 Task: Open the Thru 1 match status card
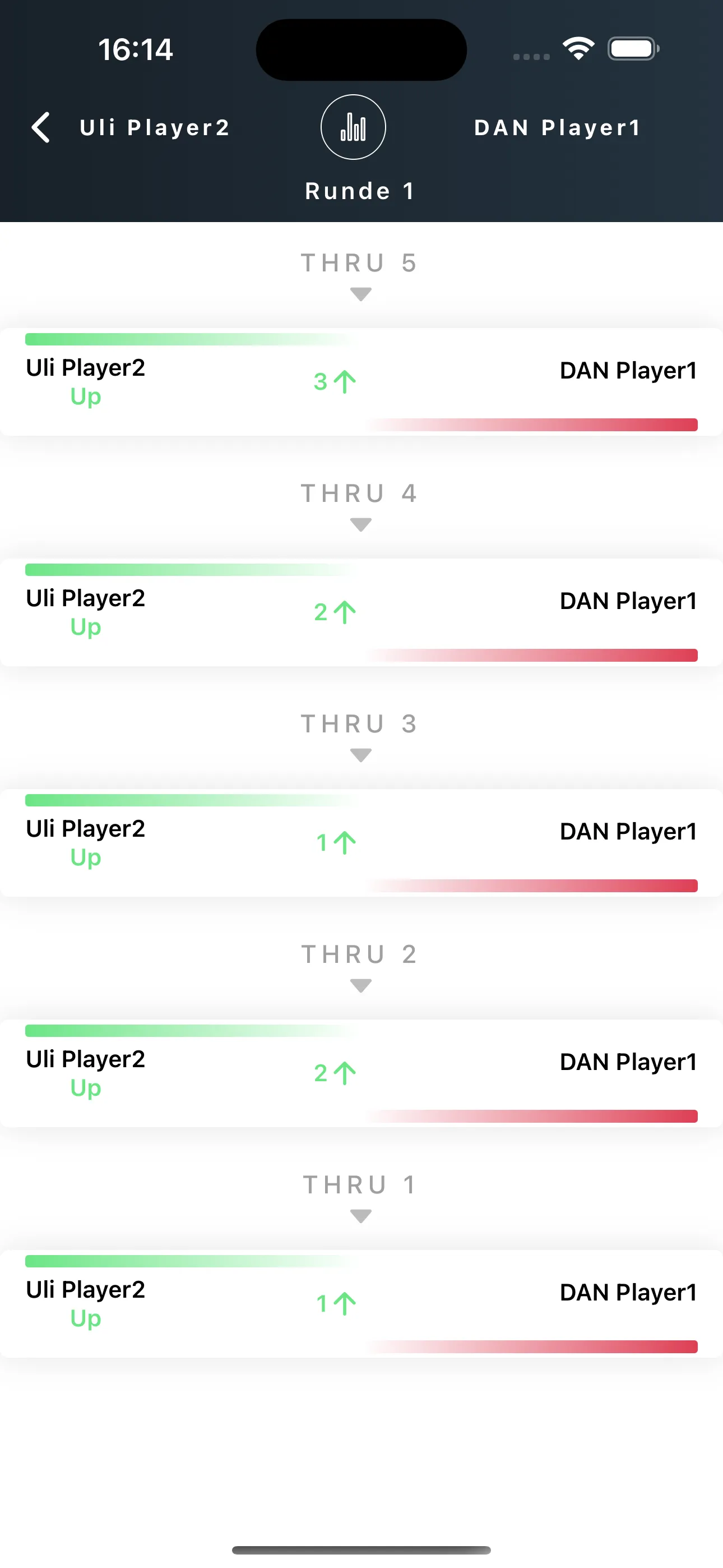(x=361, y=1304)
